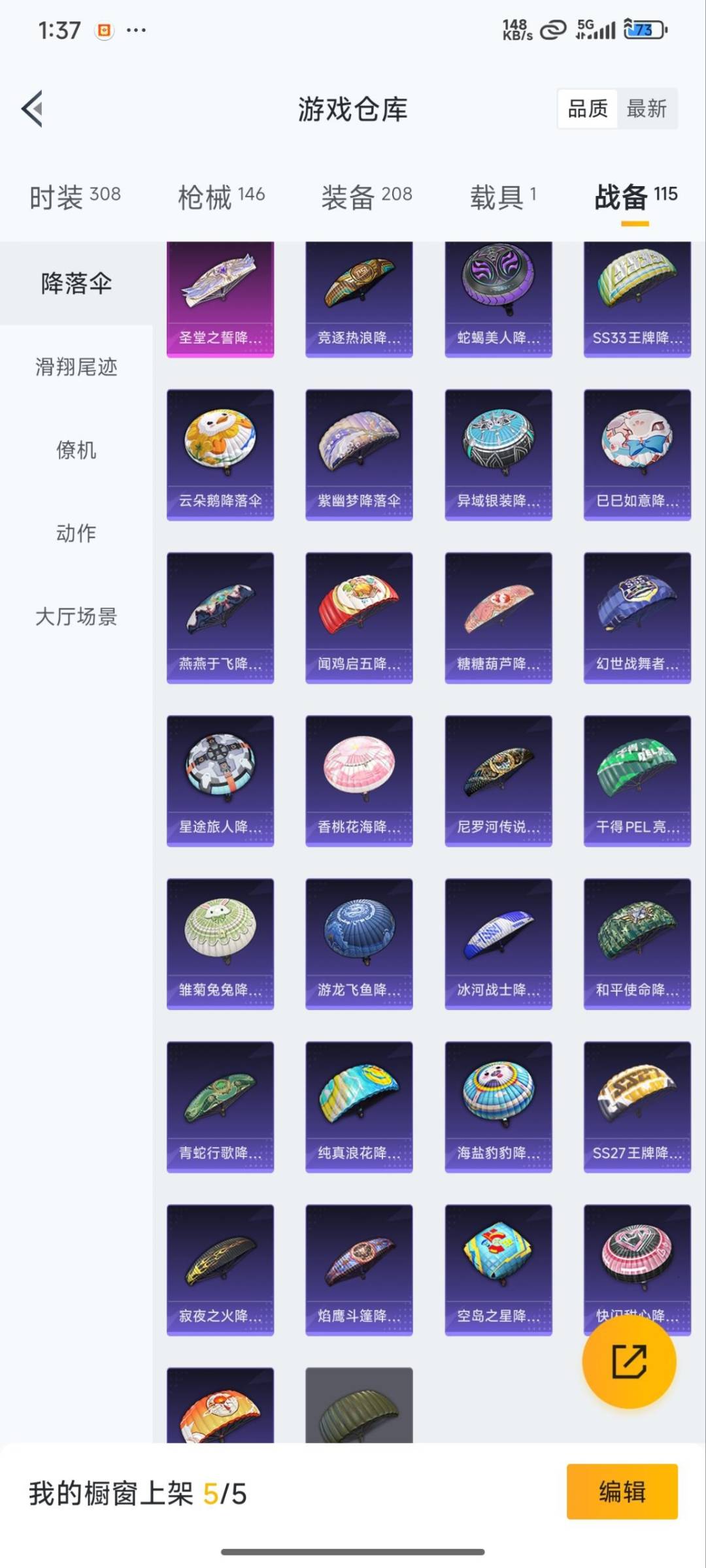
Task: Select the 动作 category
Action: pyautogui.click(x=76, y=533)
